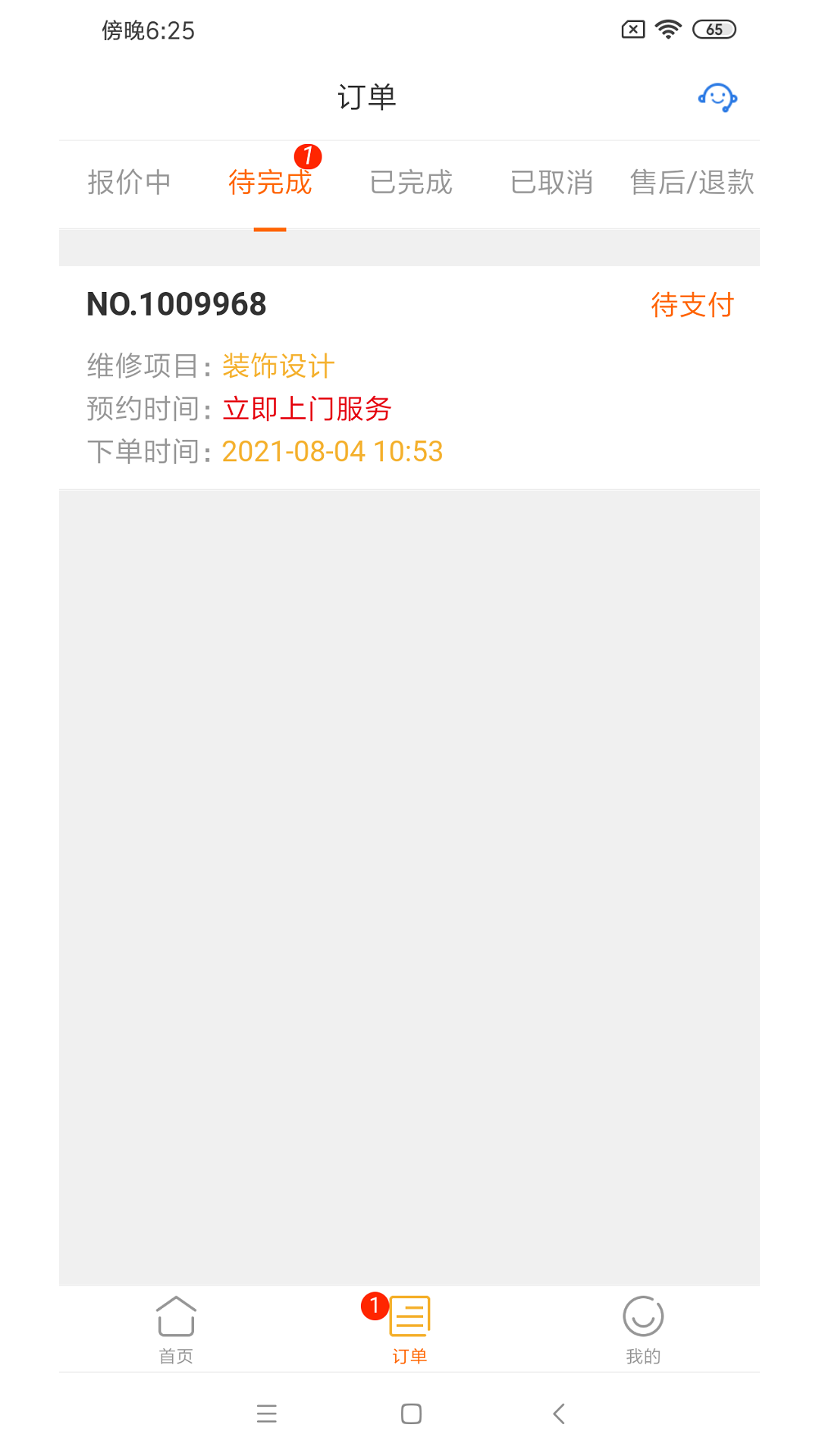Open the 已完成 orders tab
819x1456 pixels.
tap(412, 183)
